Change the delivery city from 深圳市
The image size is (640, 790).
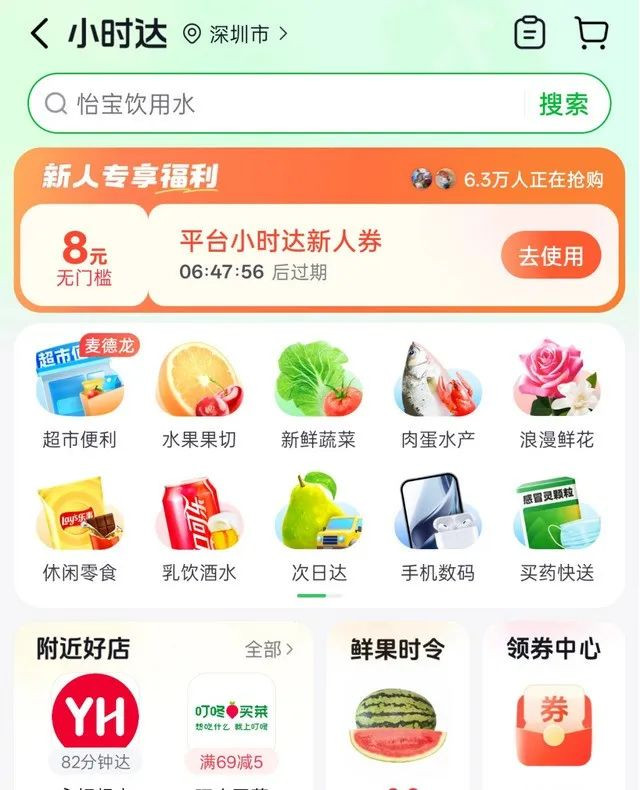pyautogui.click(x=237, y=35)
